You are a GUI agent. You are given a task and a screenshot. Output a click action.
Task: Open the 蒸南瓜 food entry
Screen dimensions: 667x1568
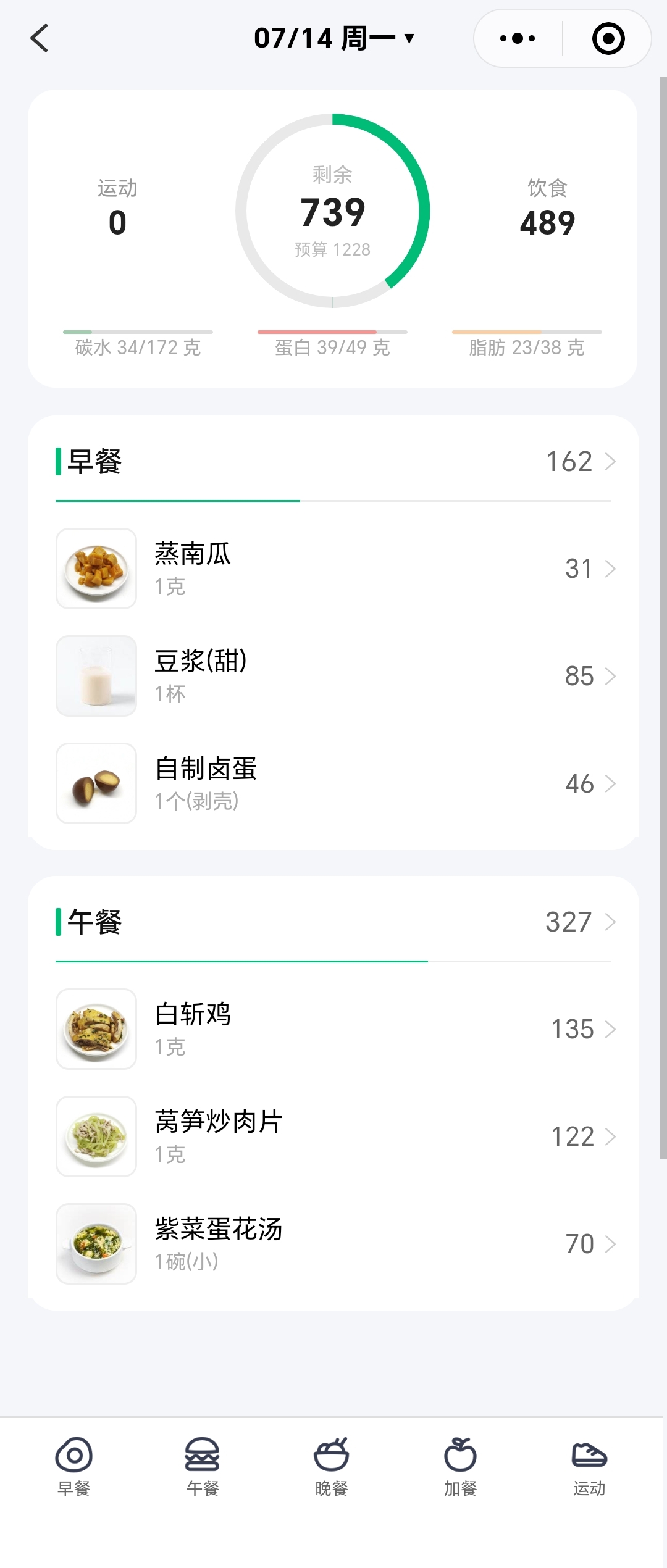pos(333,569)
